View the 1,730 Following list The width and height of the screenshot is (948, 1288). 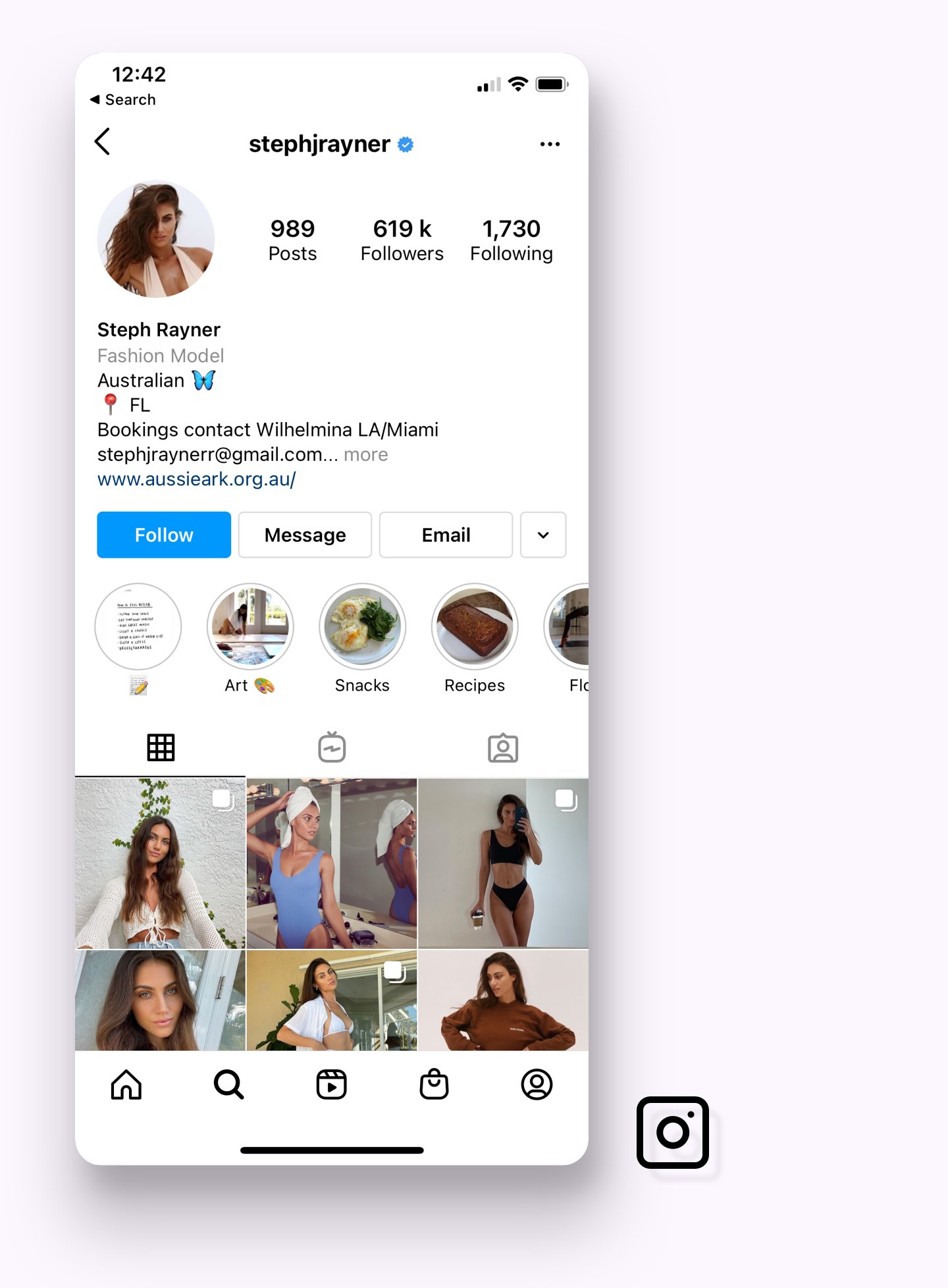click(511, 240)
